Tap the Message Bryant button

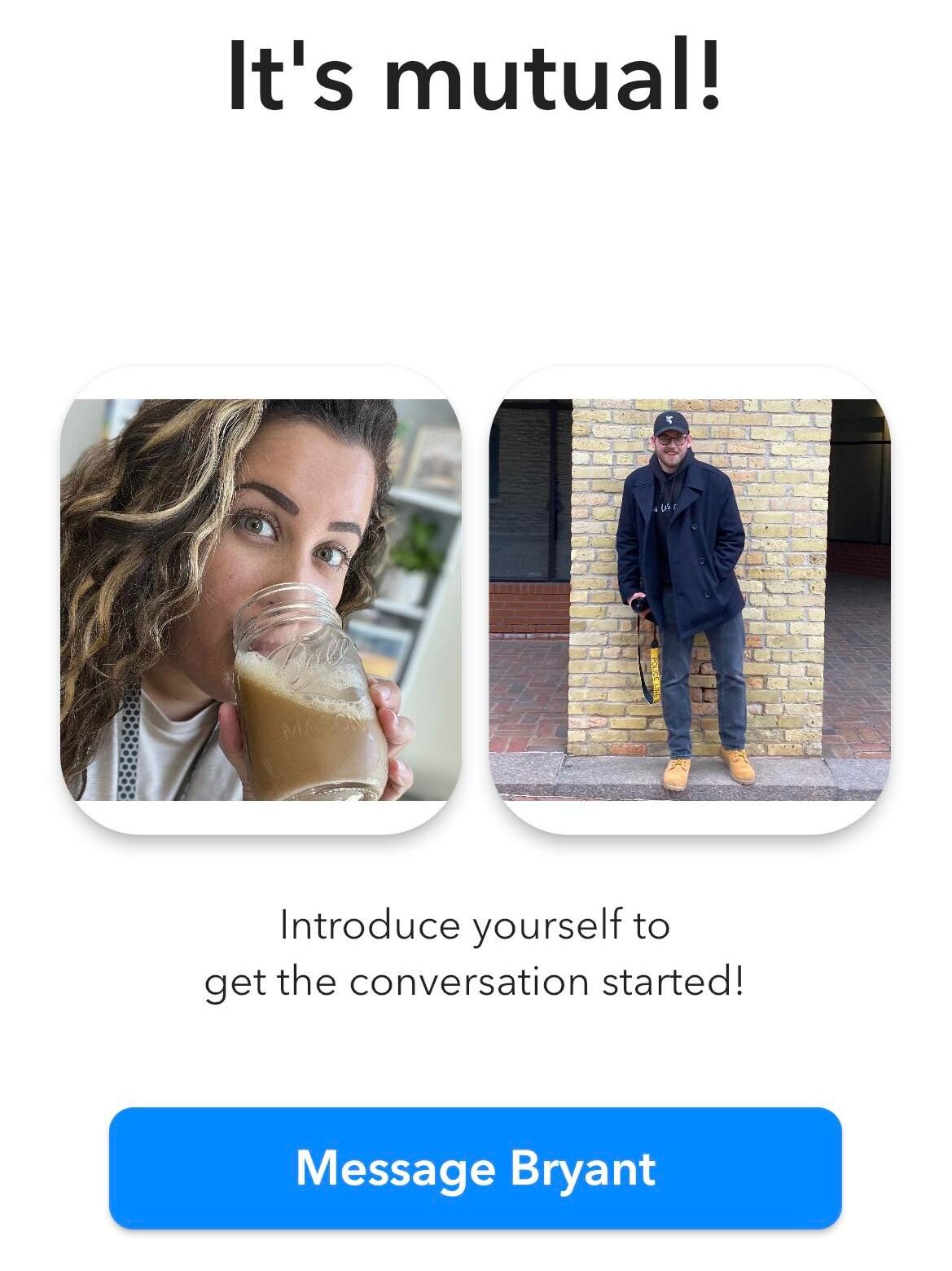[x=475, y=1167]
